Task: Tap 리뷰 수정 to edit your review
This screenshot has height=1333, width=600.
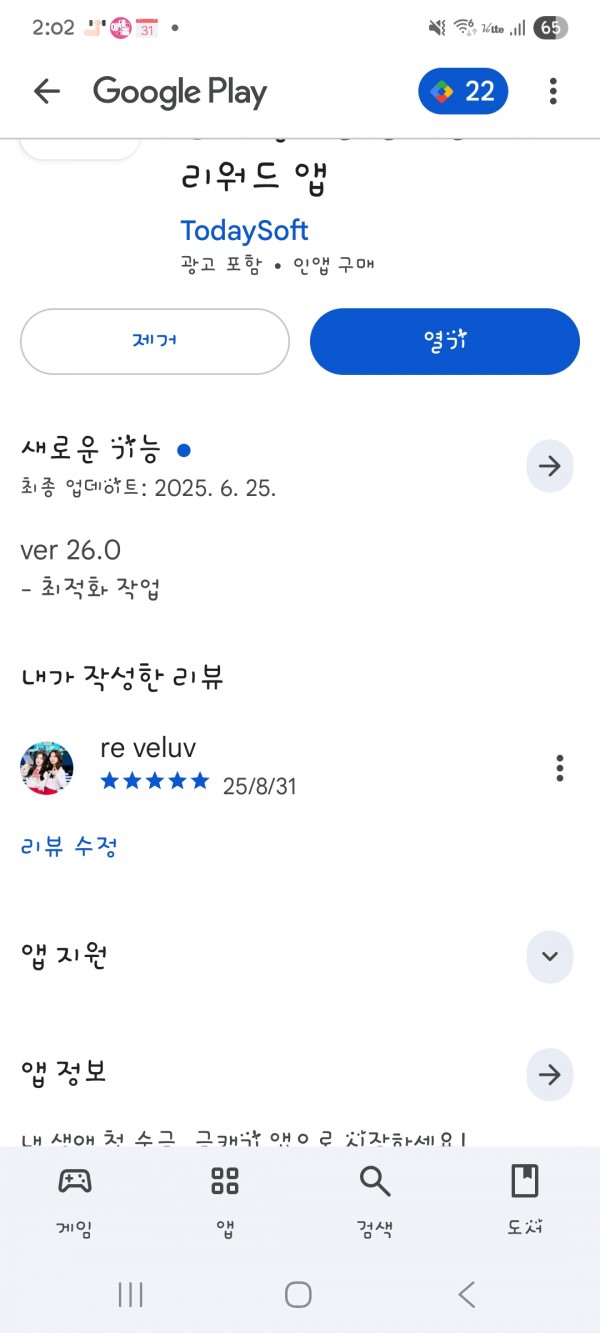Action: [x=69, y=848]
